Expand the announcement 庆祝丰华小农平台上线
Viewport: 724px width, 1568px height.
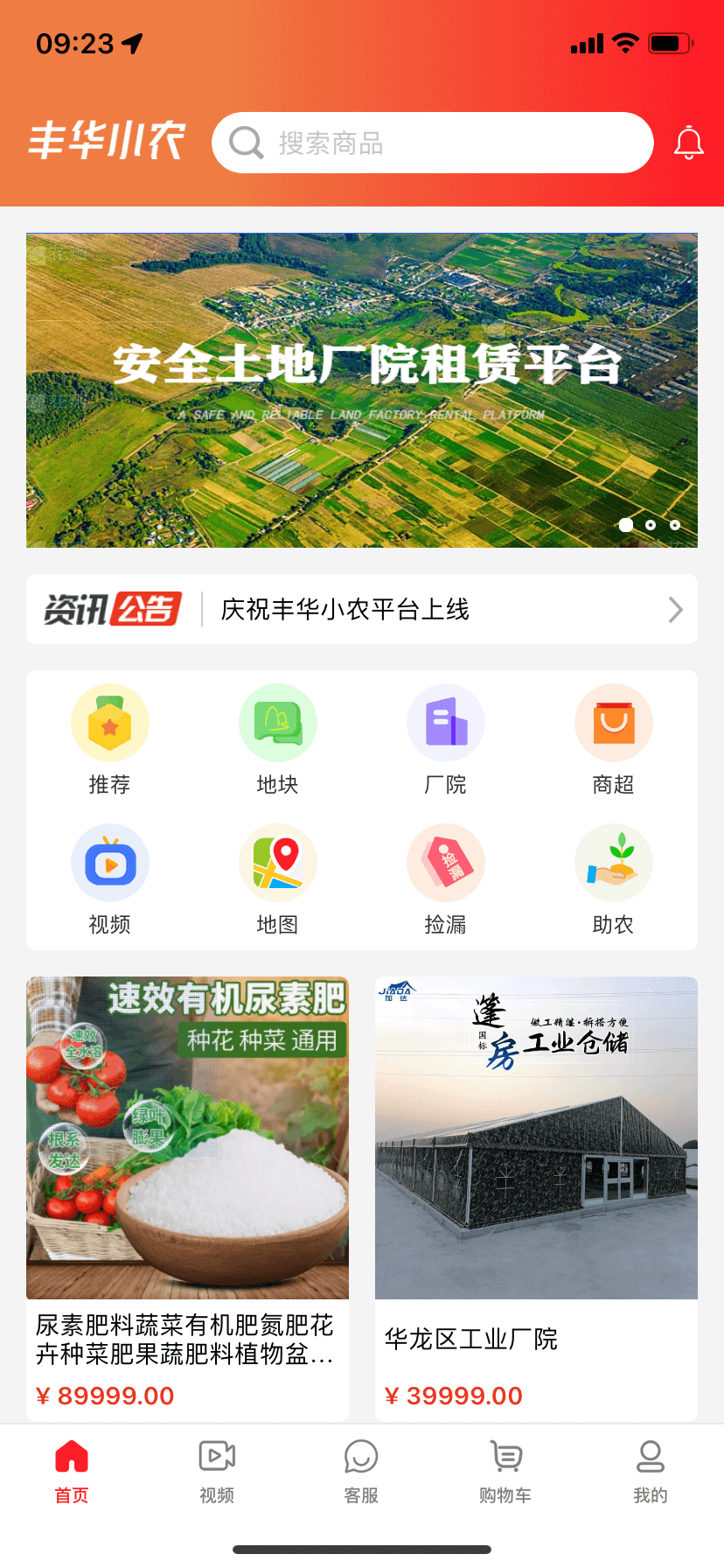point(362,609)
